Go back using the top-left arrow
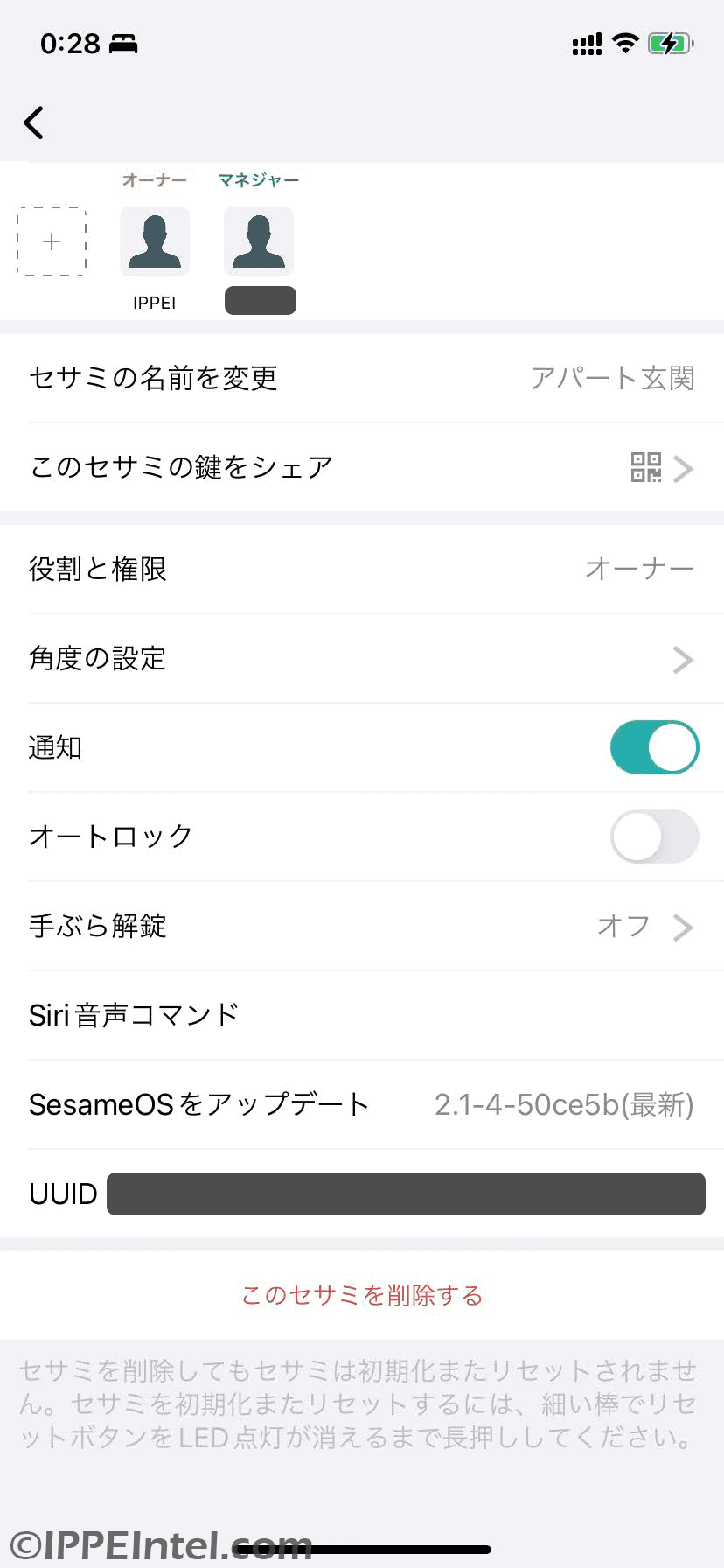 point(34,122)
